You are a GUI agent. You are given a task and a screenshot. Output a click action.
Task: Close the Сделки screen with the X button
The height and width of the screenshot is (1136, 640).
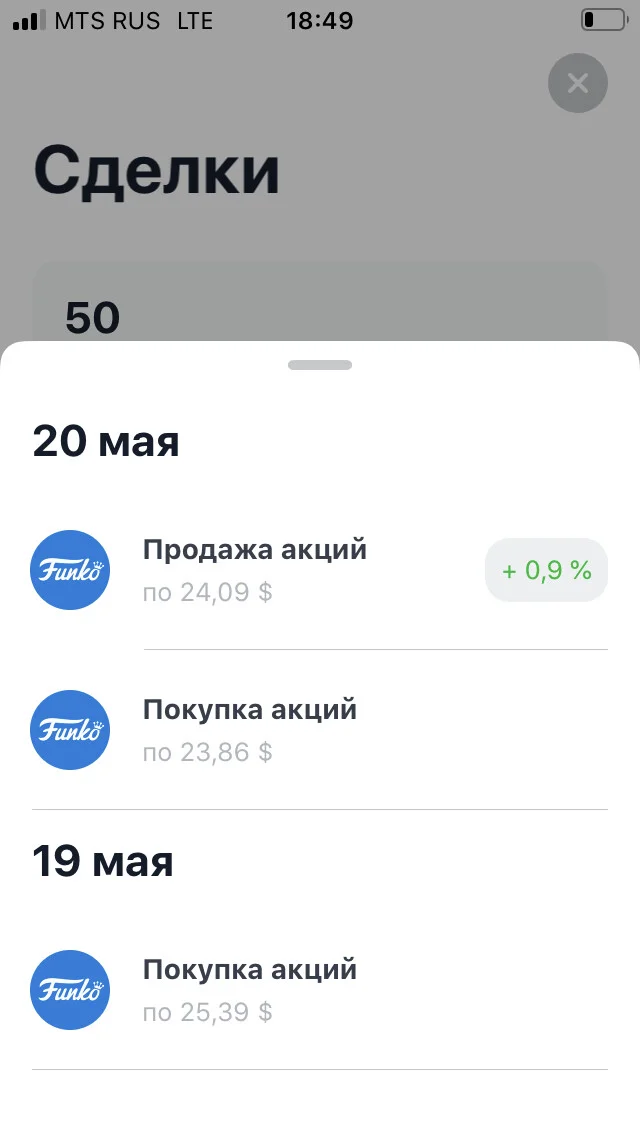tap(578, 83)
